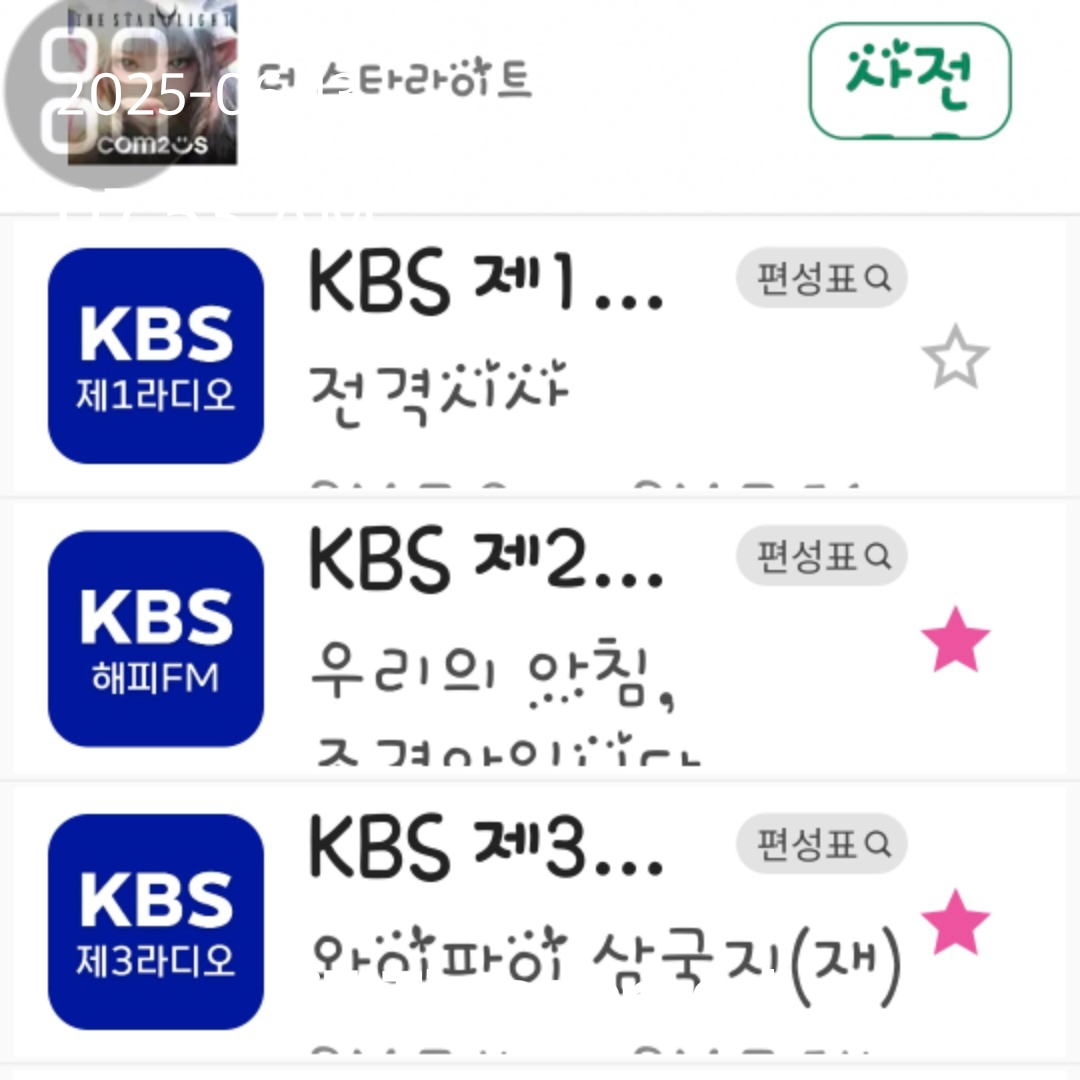Open the 사전 button on the ad banner
The height and width of the screenshot is (1080, 1080).
[x=909, y=80]
